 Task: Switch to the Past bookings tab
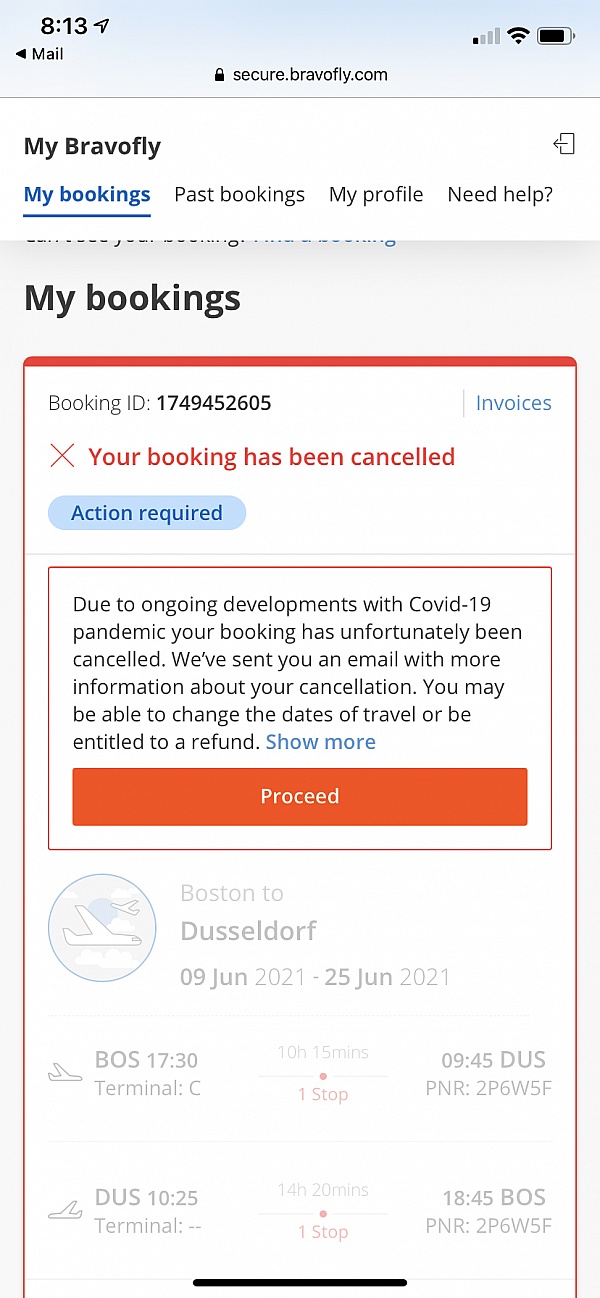[x=239, y=194]
